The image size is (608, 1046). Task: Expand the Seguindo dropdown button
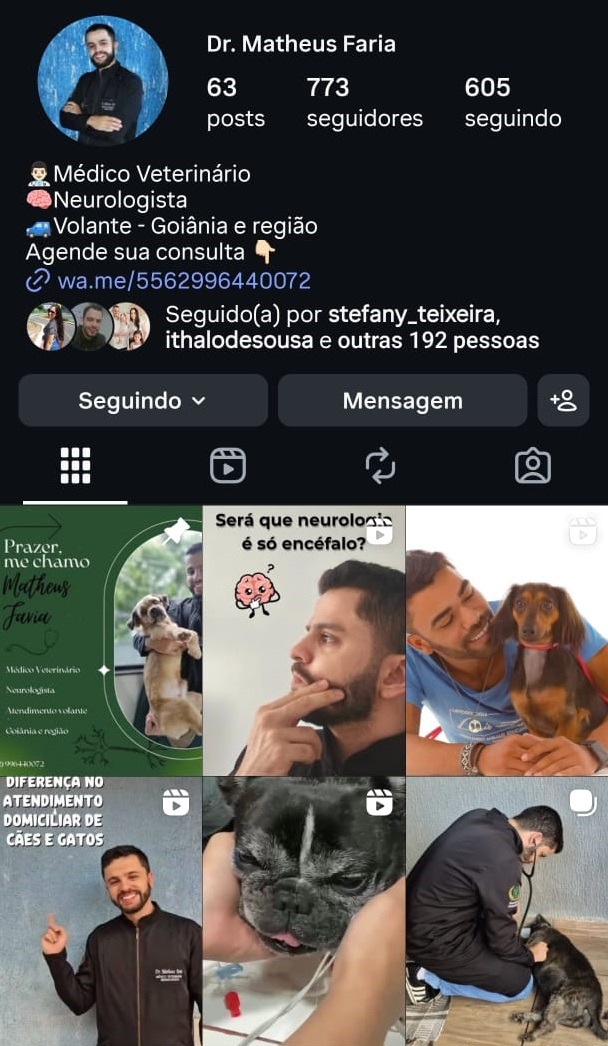[142, 401]
